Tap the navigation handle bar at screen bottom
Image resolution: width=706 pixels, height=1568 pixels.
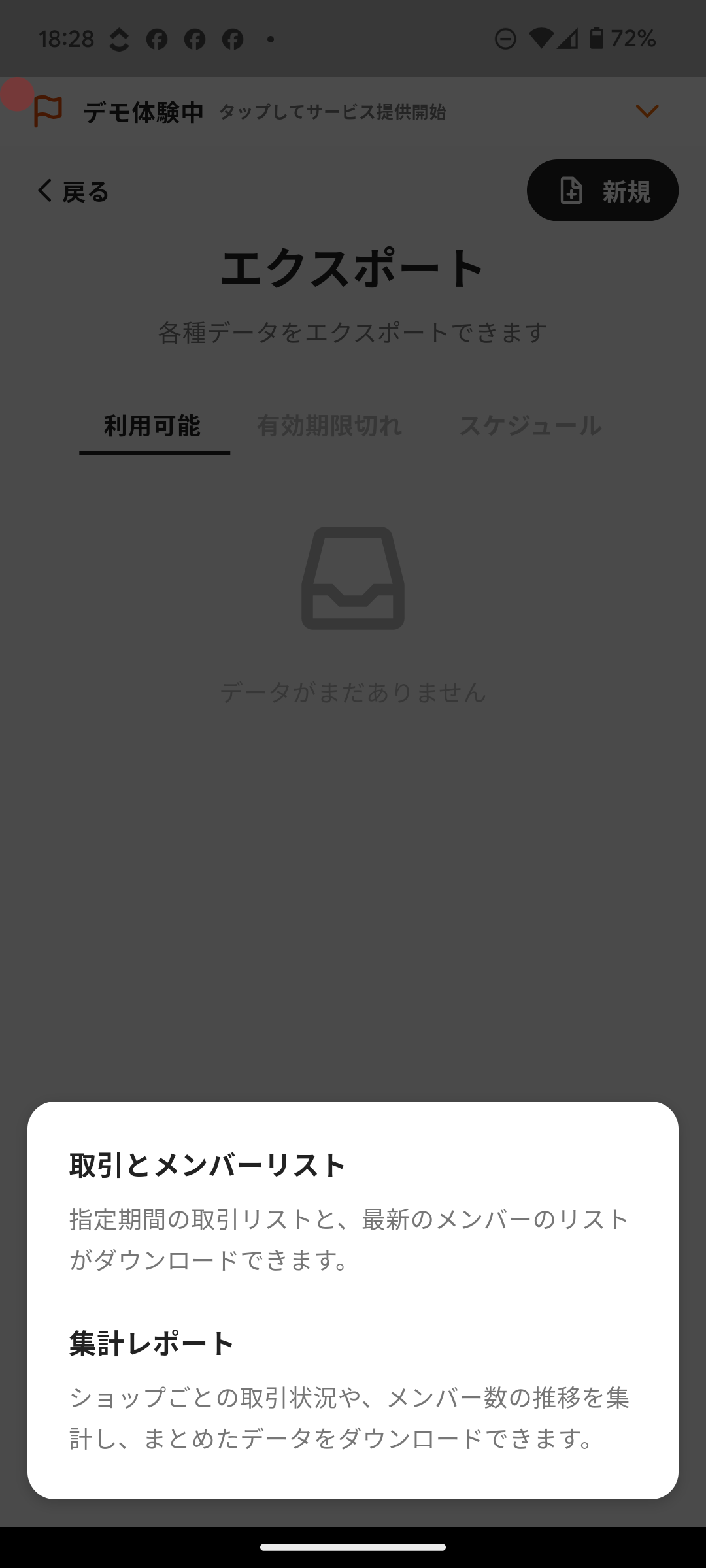click(x=353, y=1547)
